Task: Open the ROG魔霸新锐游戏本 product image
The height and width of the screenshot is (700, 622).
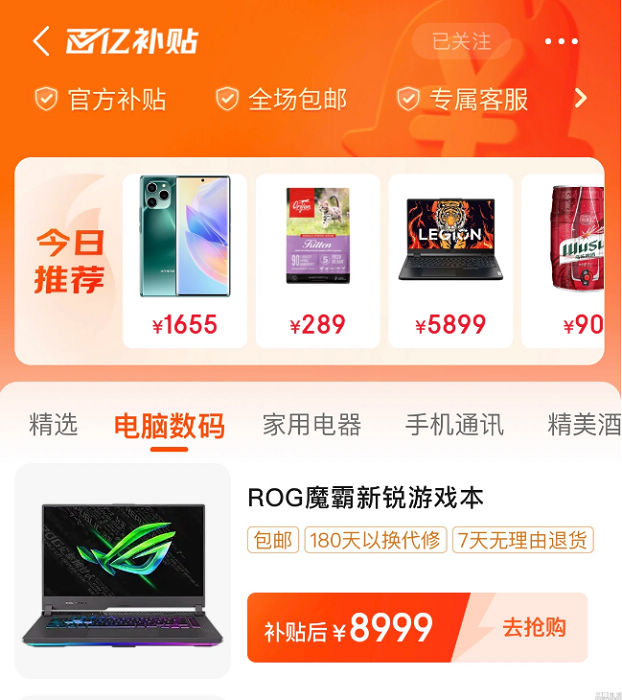Action: (122, 572)
